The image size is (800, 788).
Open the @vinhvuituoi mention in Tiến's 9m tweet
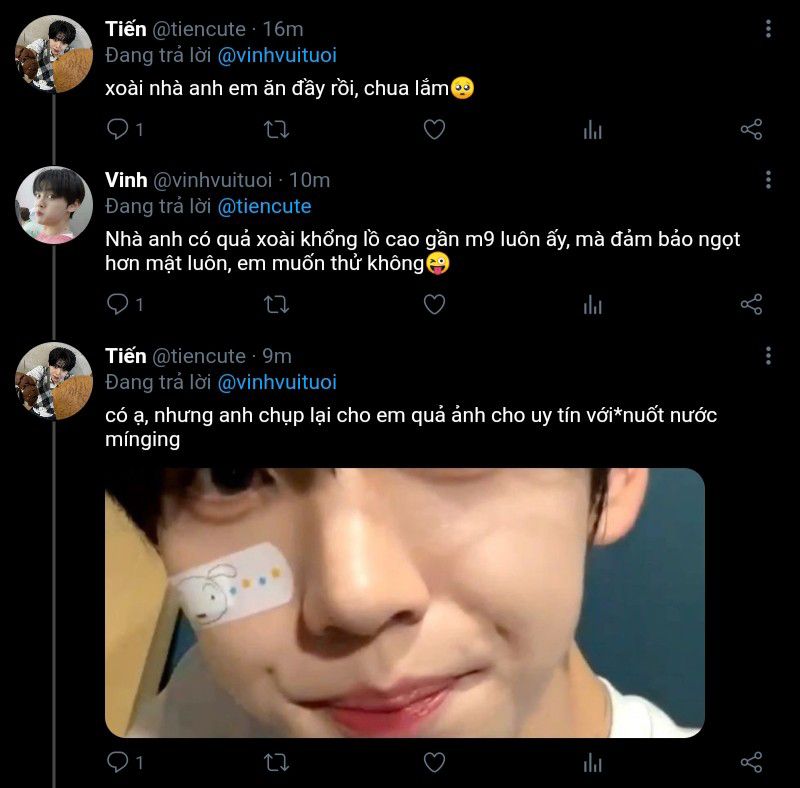[x=276, y=382]
